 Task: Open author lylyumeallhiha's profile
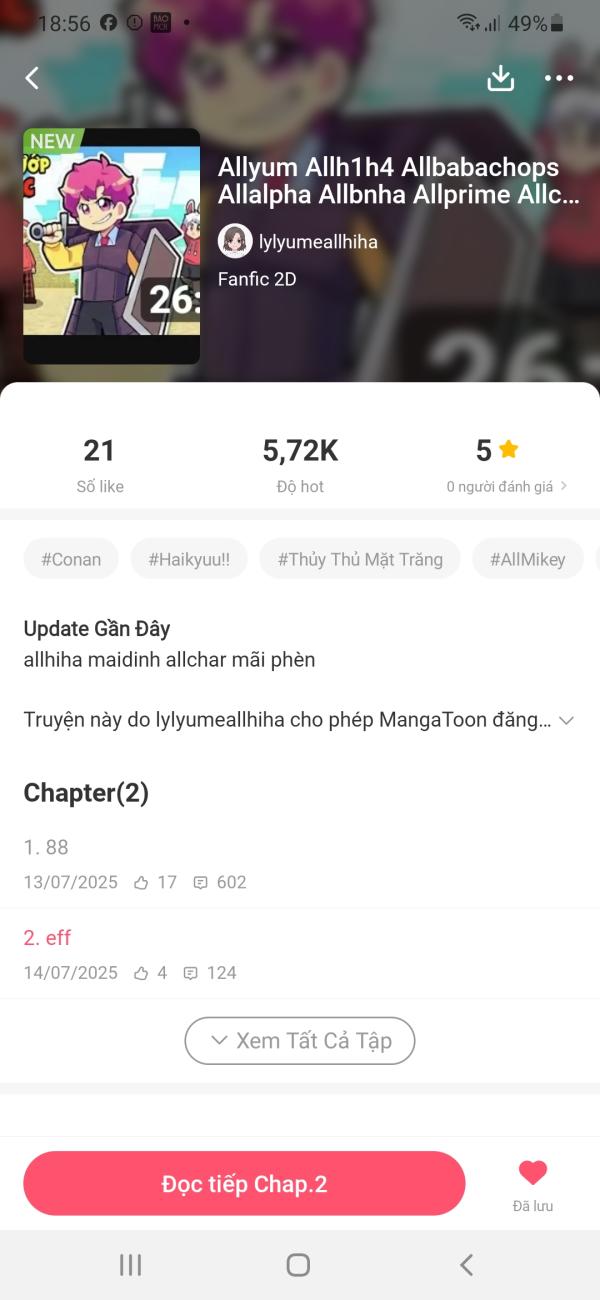pyautogui.click(x=298, y=241)
